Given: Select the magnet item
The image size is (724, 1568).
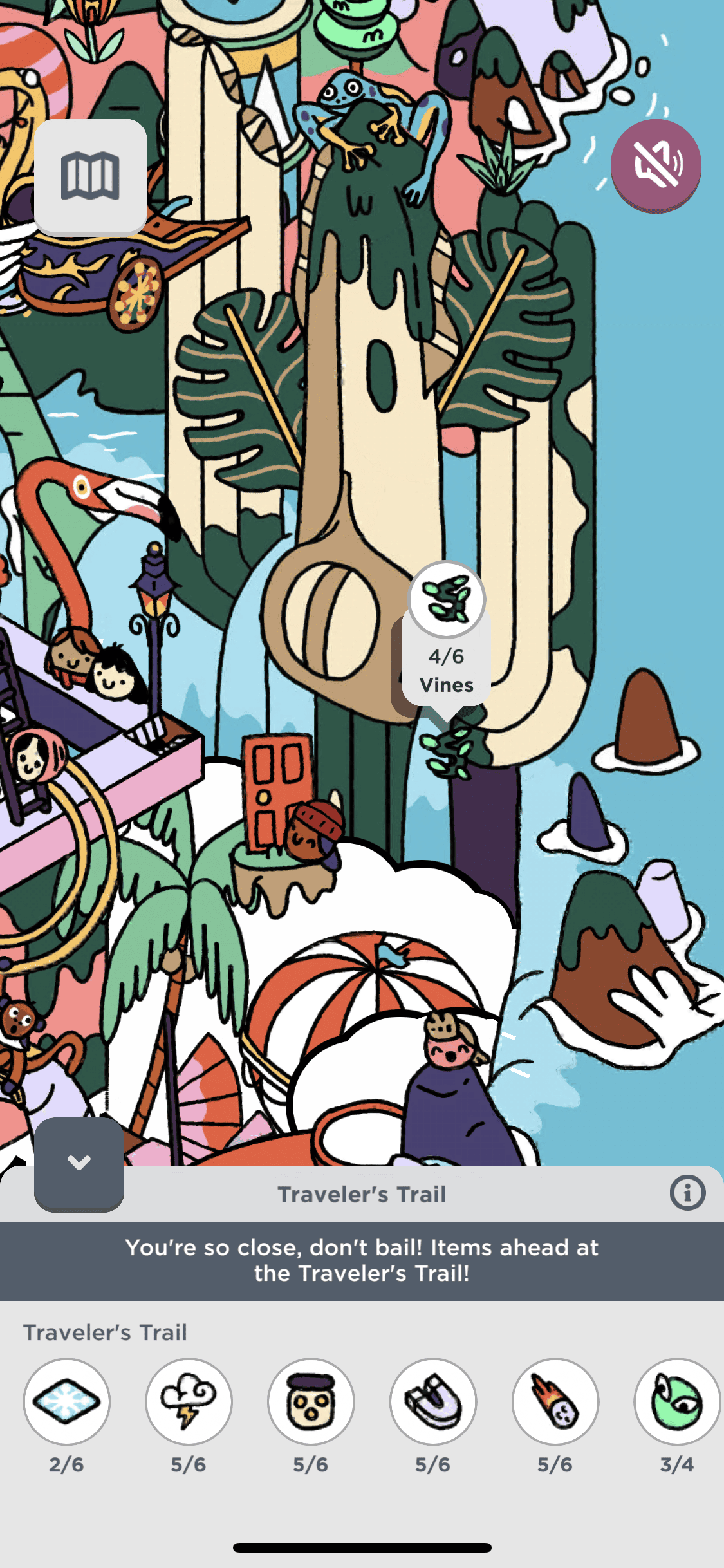Looking at the screenshot, I should [x=433, y=1401].
